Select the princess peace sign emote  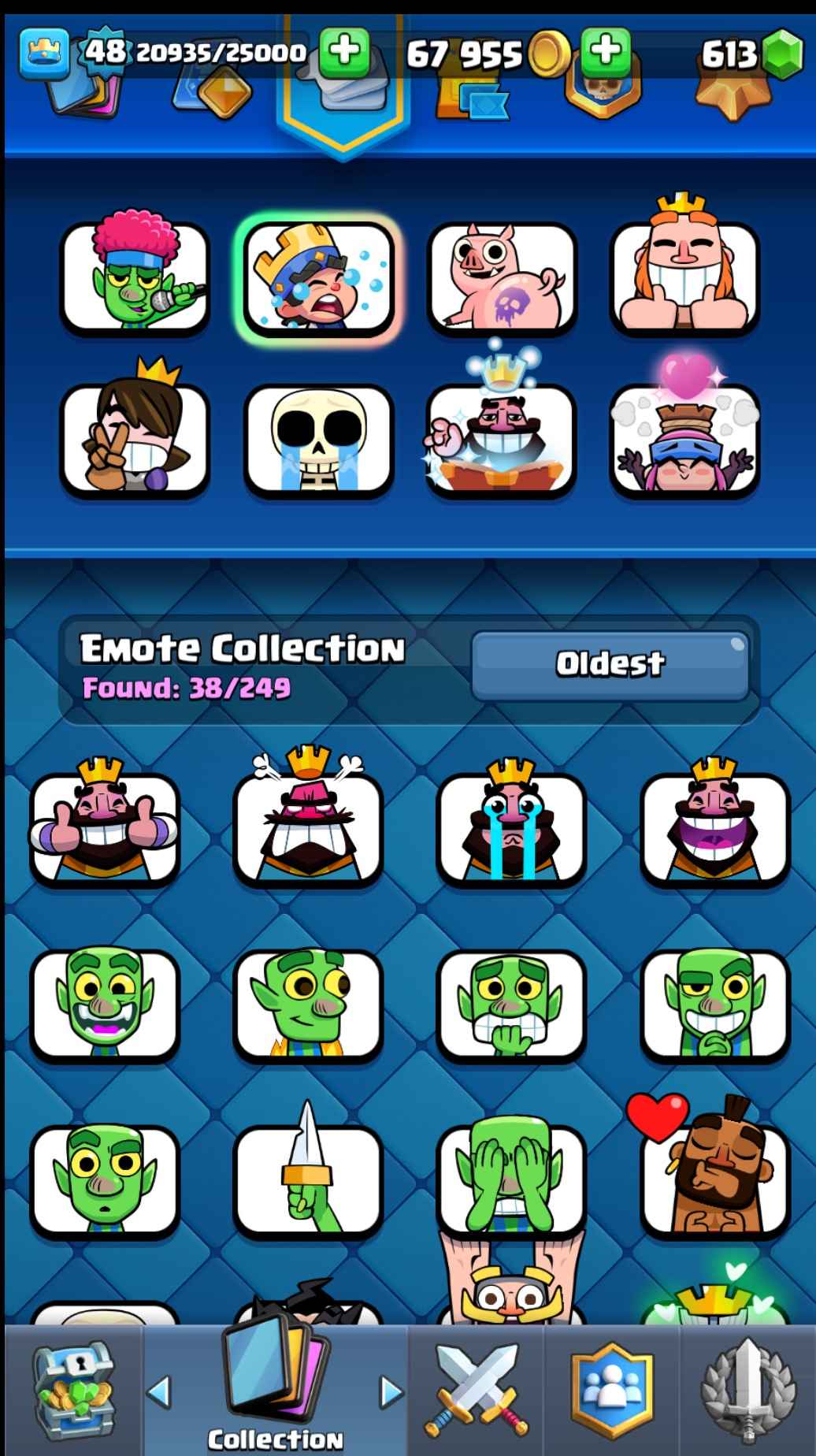pos(135,438)
